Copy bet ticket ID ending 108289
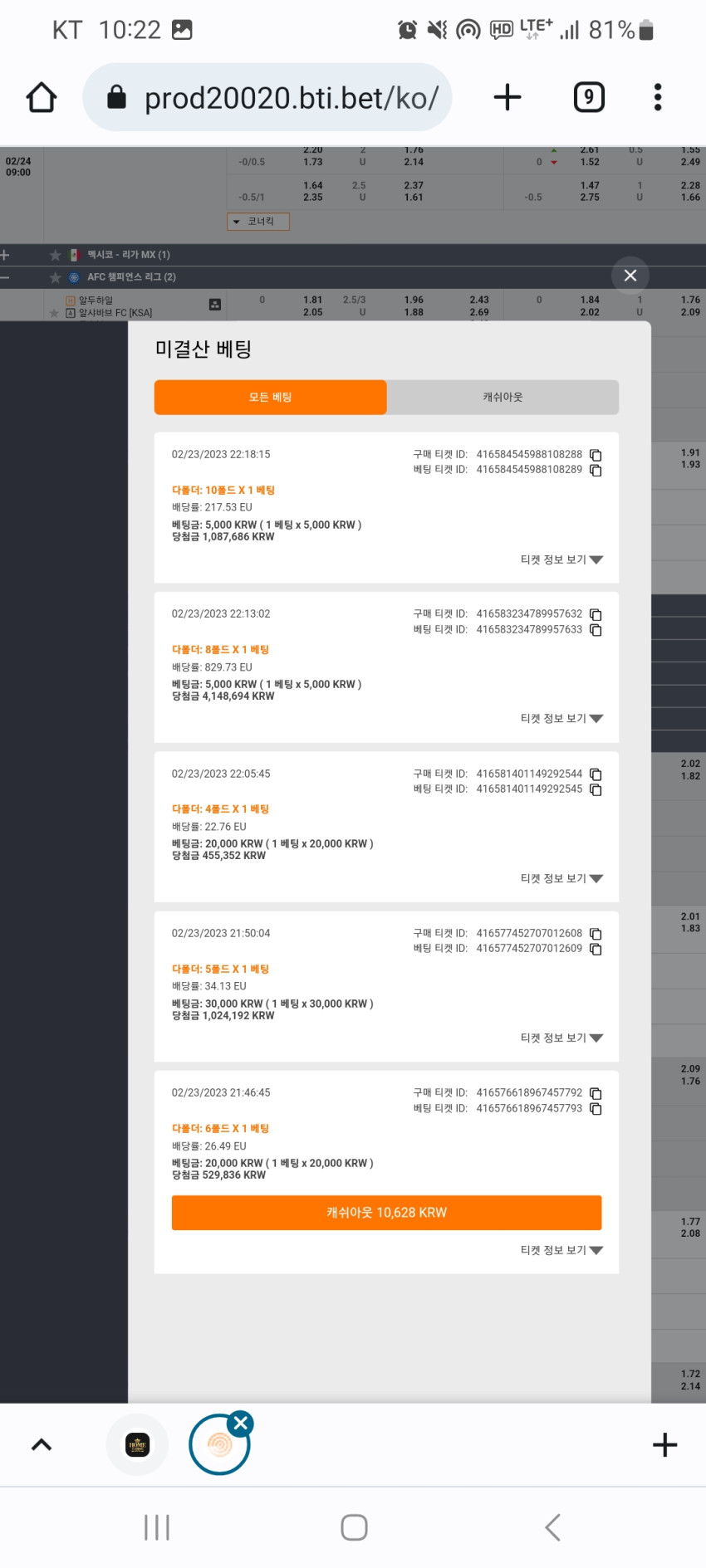706x1568 pixels. (x=596, y=470)
